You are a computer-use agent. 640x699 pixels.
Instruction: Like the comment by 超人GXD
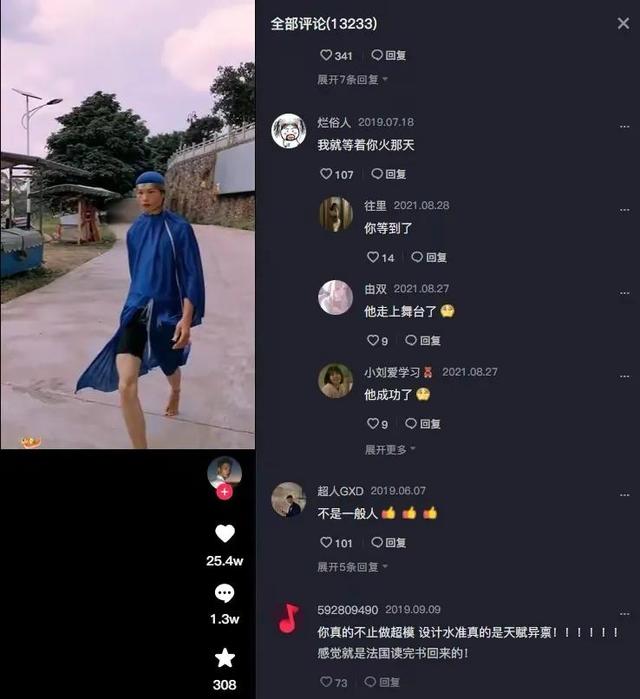click(x=326, y=543)
